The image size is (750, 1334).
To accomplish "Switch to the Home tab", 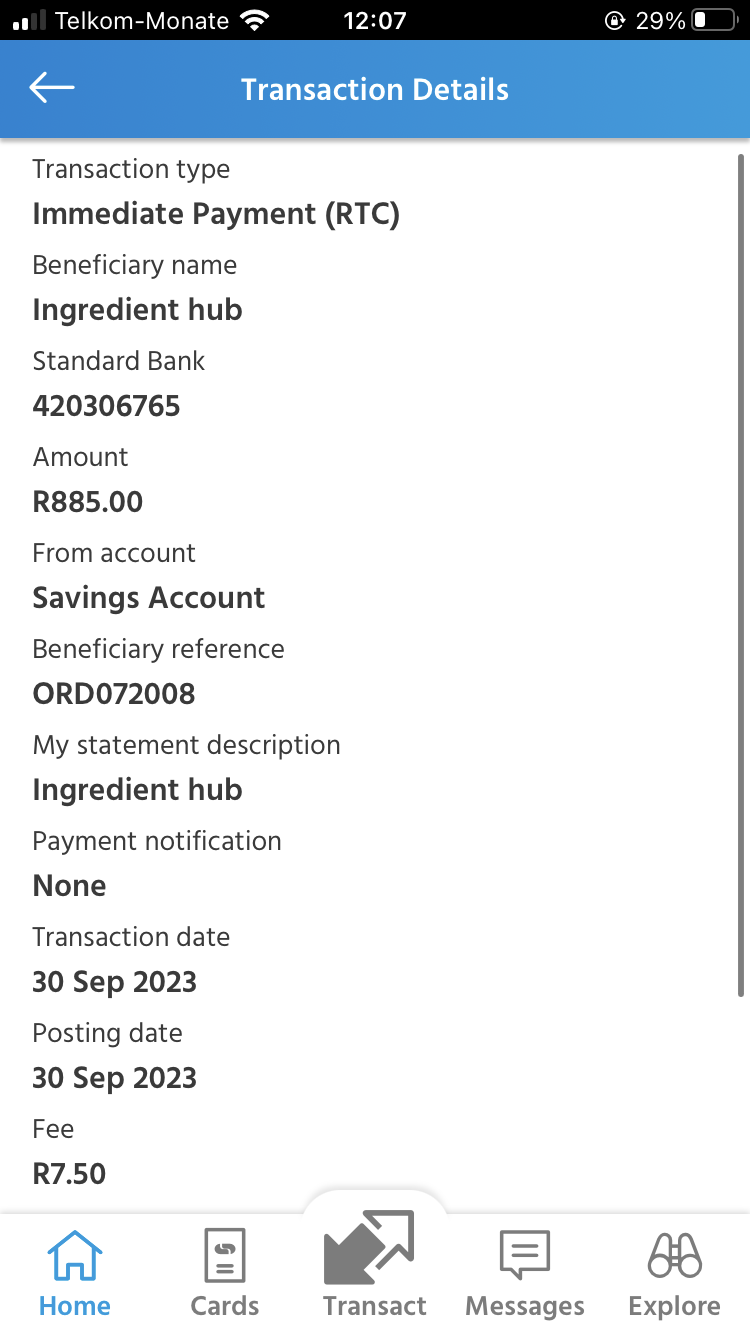I will pyautogui.click(x=75, y=1273).
